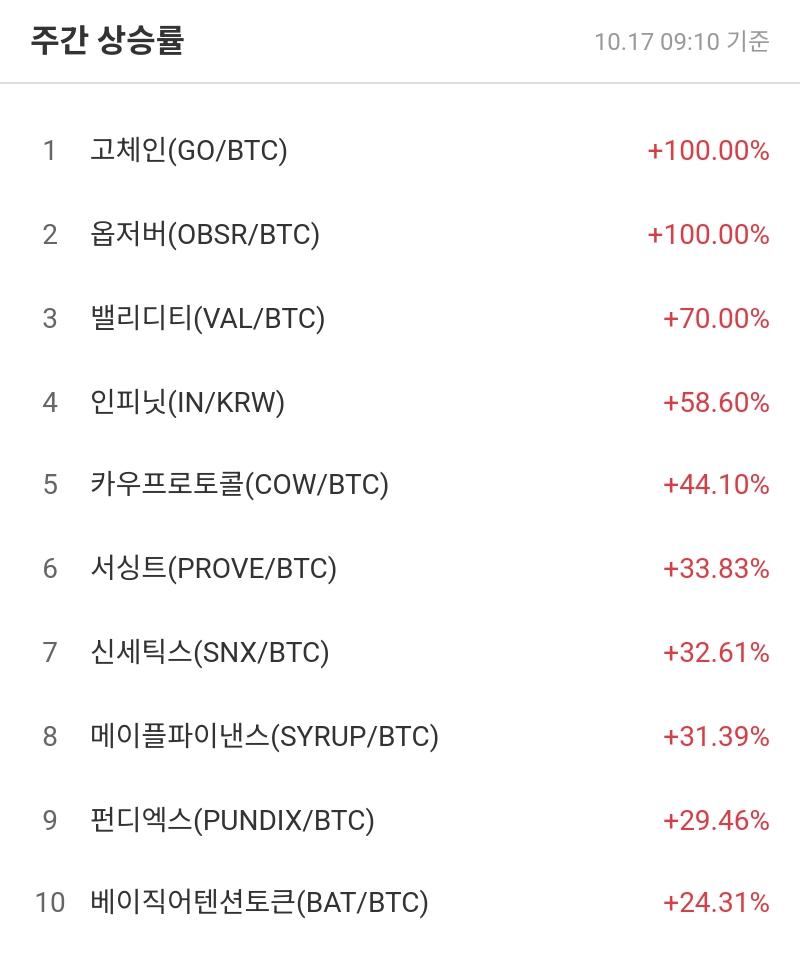800x970 pixels.
Task: Open the 옵저버(OBSR/BTC) row
Action: pos(205,235)
